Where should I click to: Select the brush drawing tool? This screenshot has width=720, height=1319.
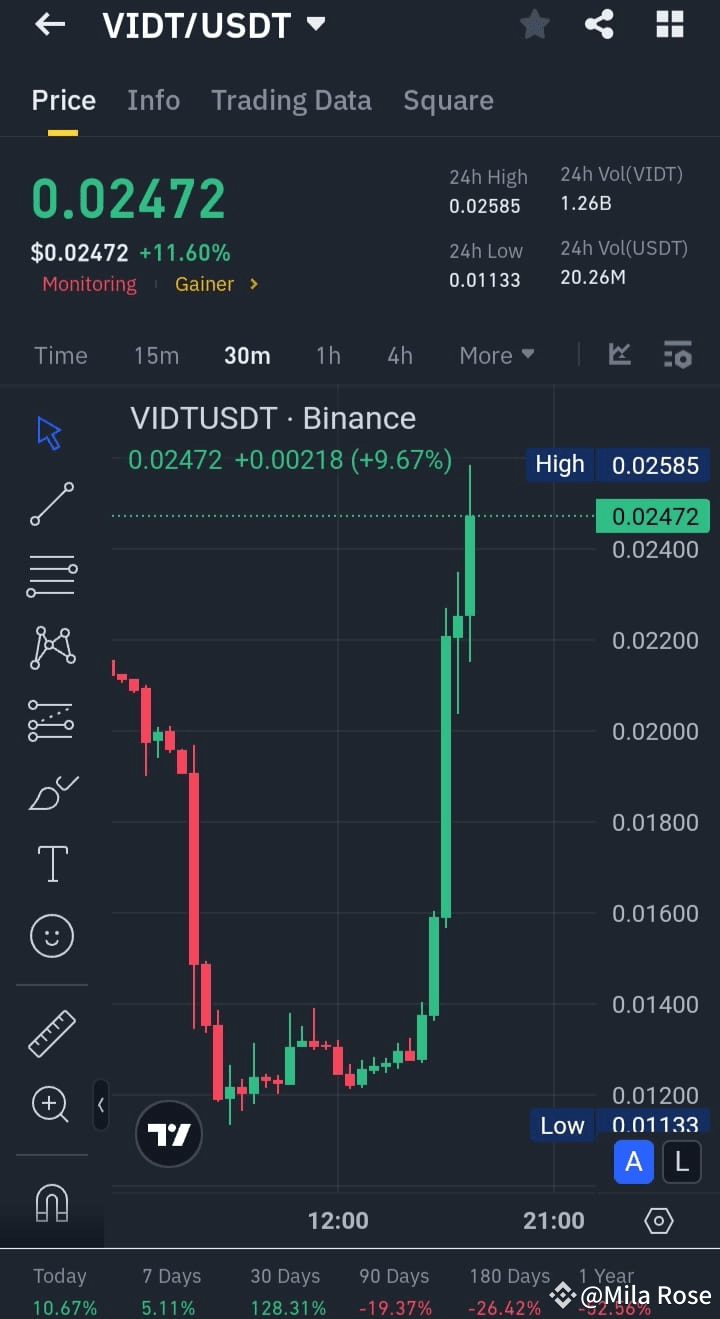51,791
